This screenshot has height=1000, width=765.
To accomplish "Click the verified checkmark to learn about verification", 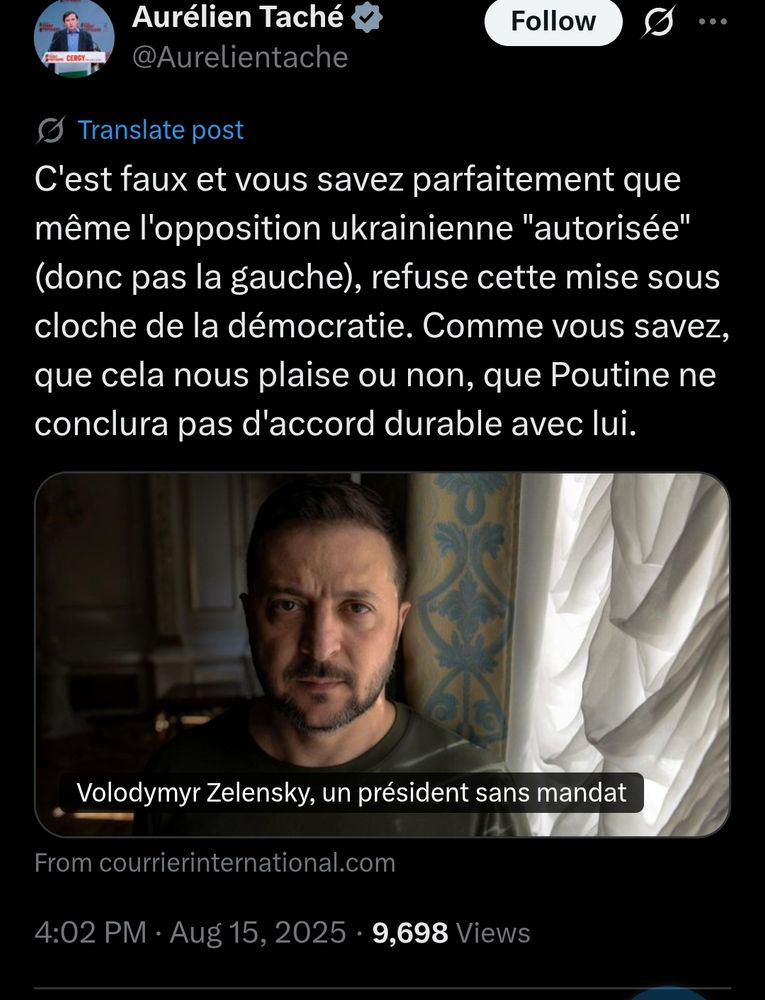I will click(x=366, y=15).
